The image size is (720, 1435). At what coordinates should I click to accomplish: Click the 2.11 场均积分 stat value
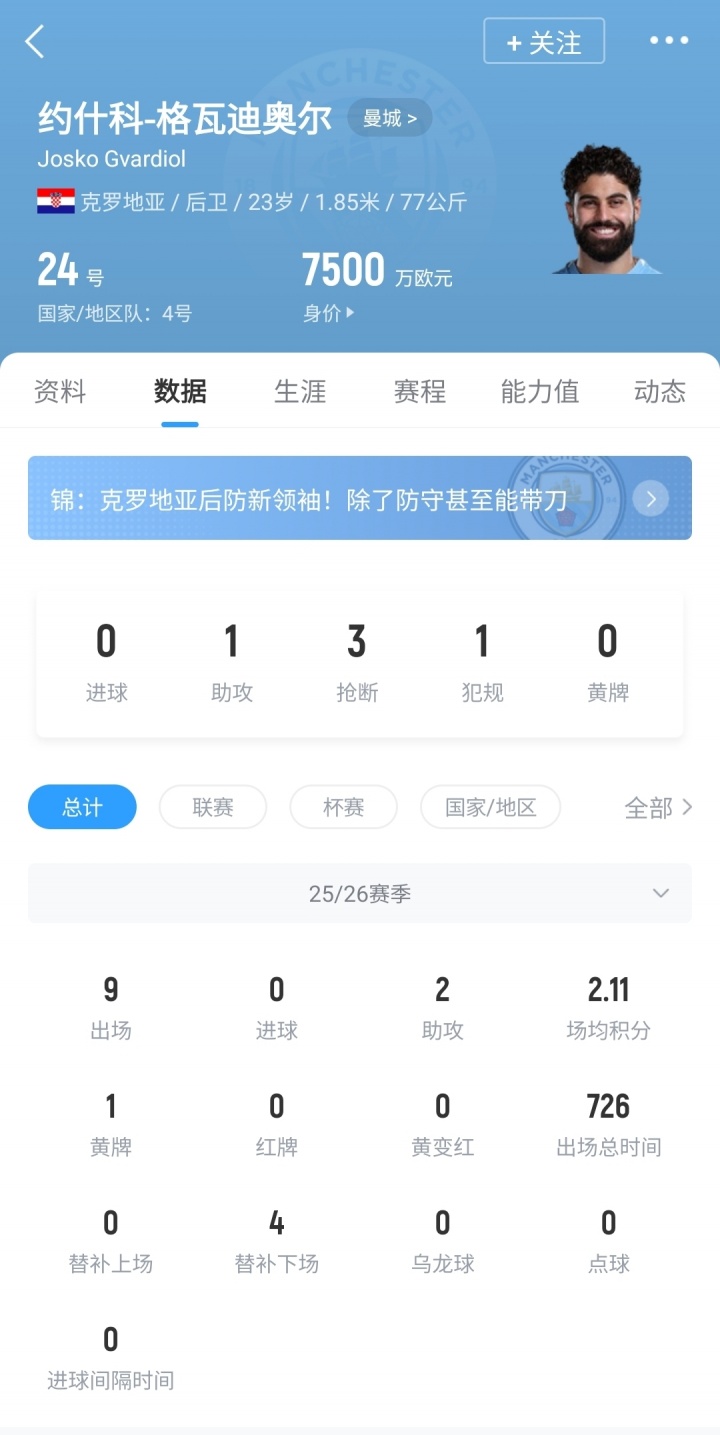click(x=608, y=990)
